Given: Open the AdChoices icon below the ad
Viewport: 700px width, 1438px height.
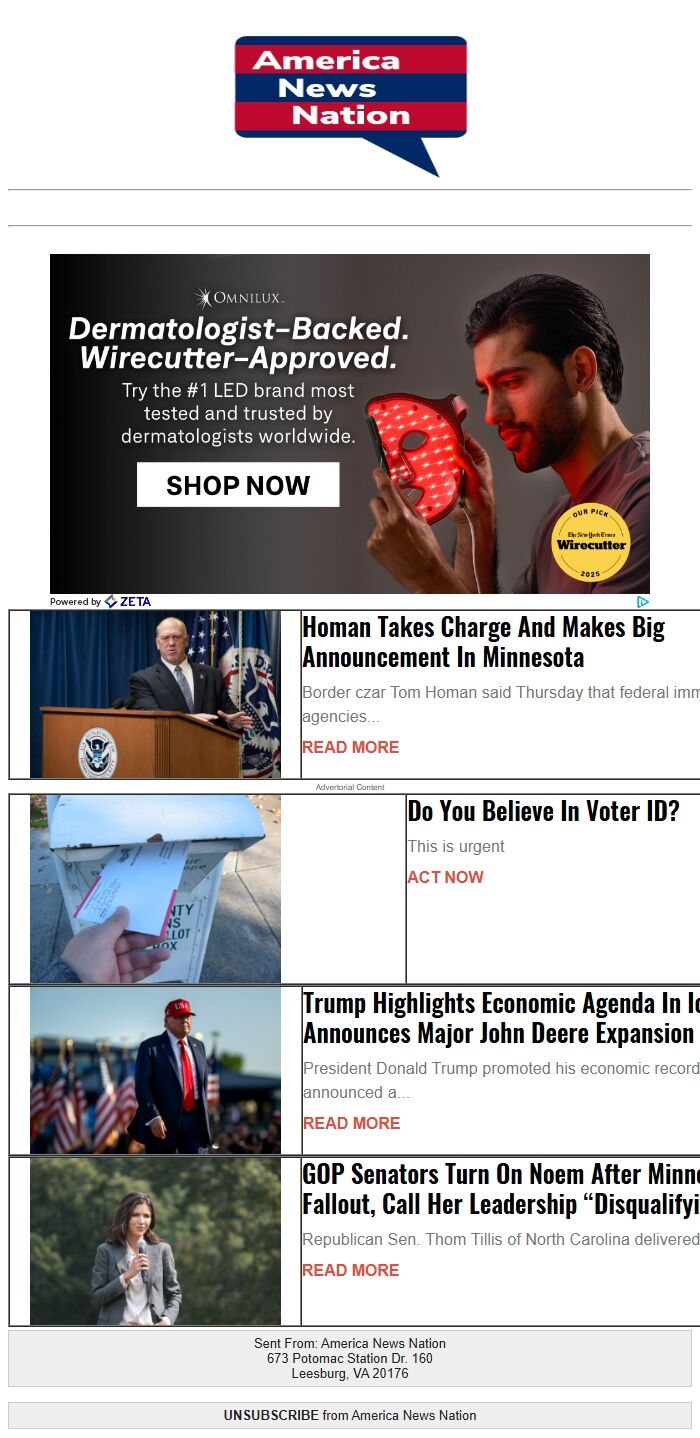Looking at the screenshot, I should [643, 601].
